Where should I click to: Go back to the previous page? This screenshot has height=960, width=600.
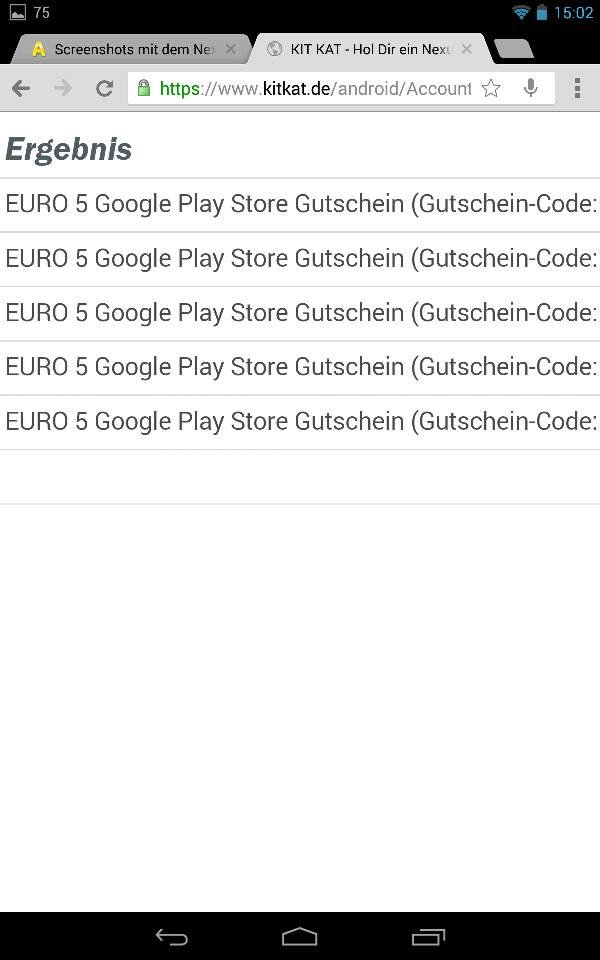tap(21, 89)
